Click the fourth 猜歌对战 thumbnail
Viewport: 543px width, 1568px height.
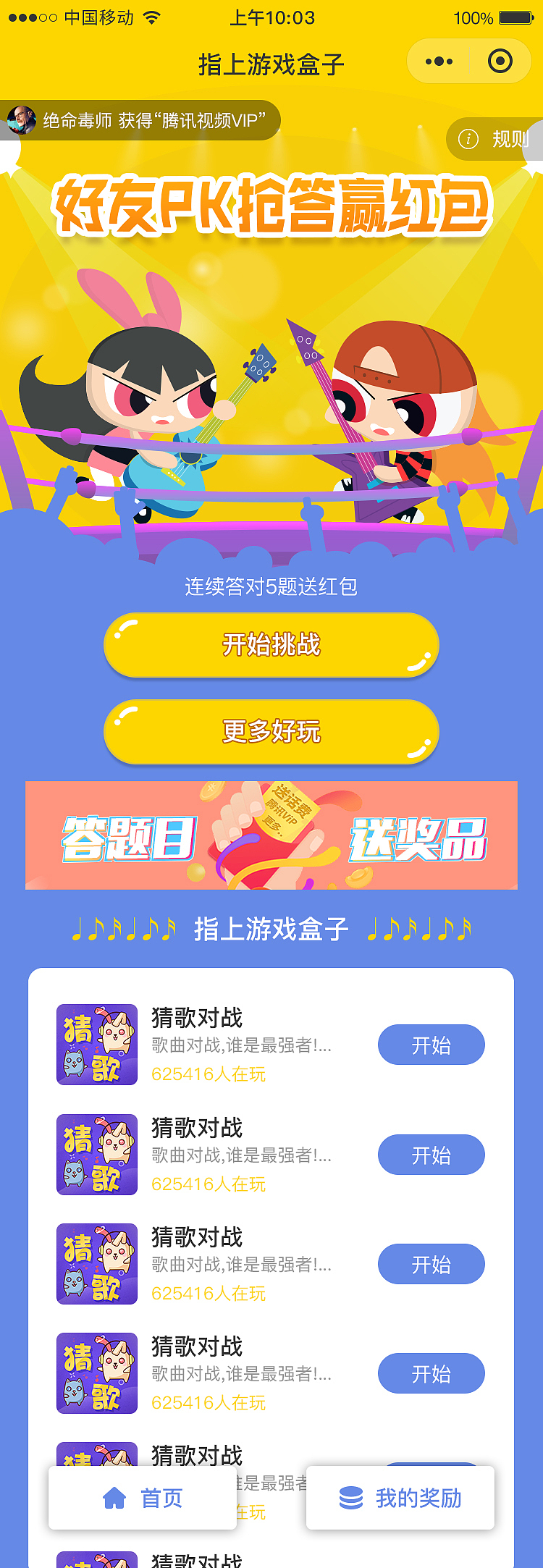click(x=97, y=1373)
